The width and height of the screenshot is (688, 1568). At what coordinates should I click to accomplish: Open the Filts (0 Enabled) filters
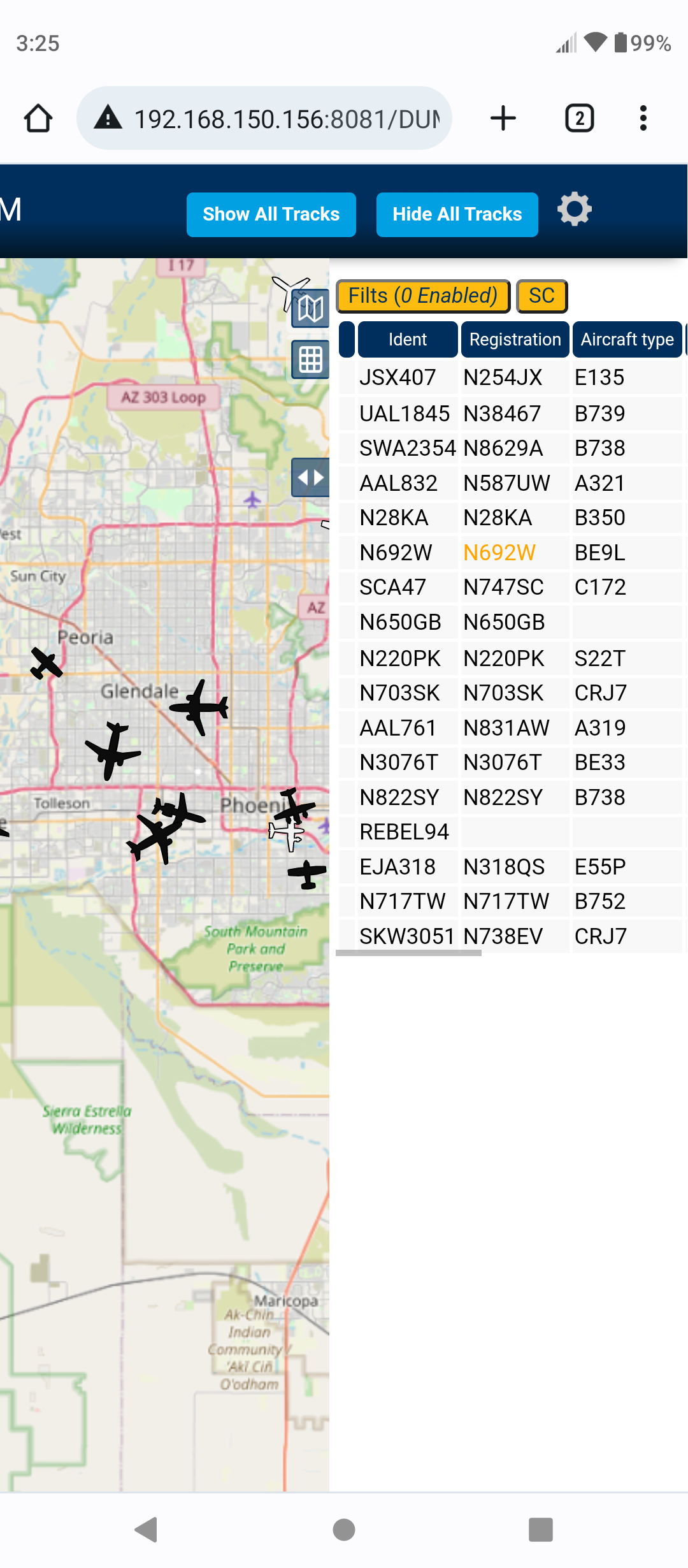point(423,296)
